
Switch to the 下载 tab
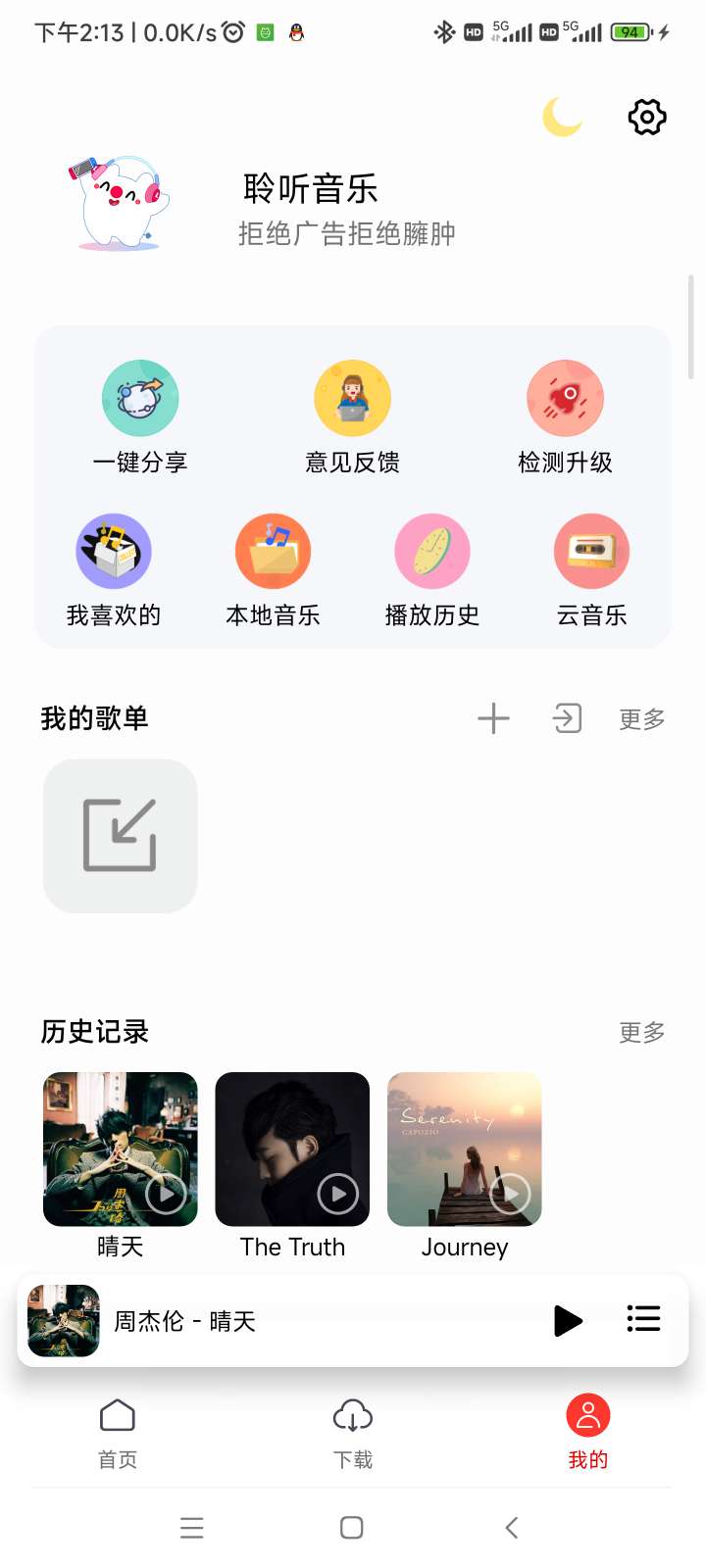pos(353,1433)
